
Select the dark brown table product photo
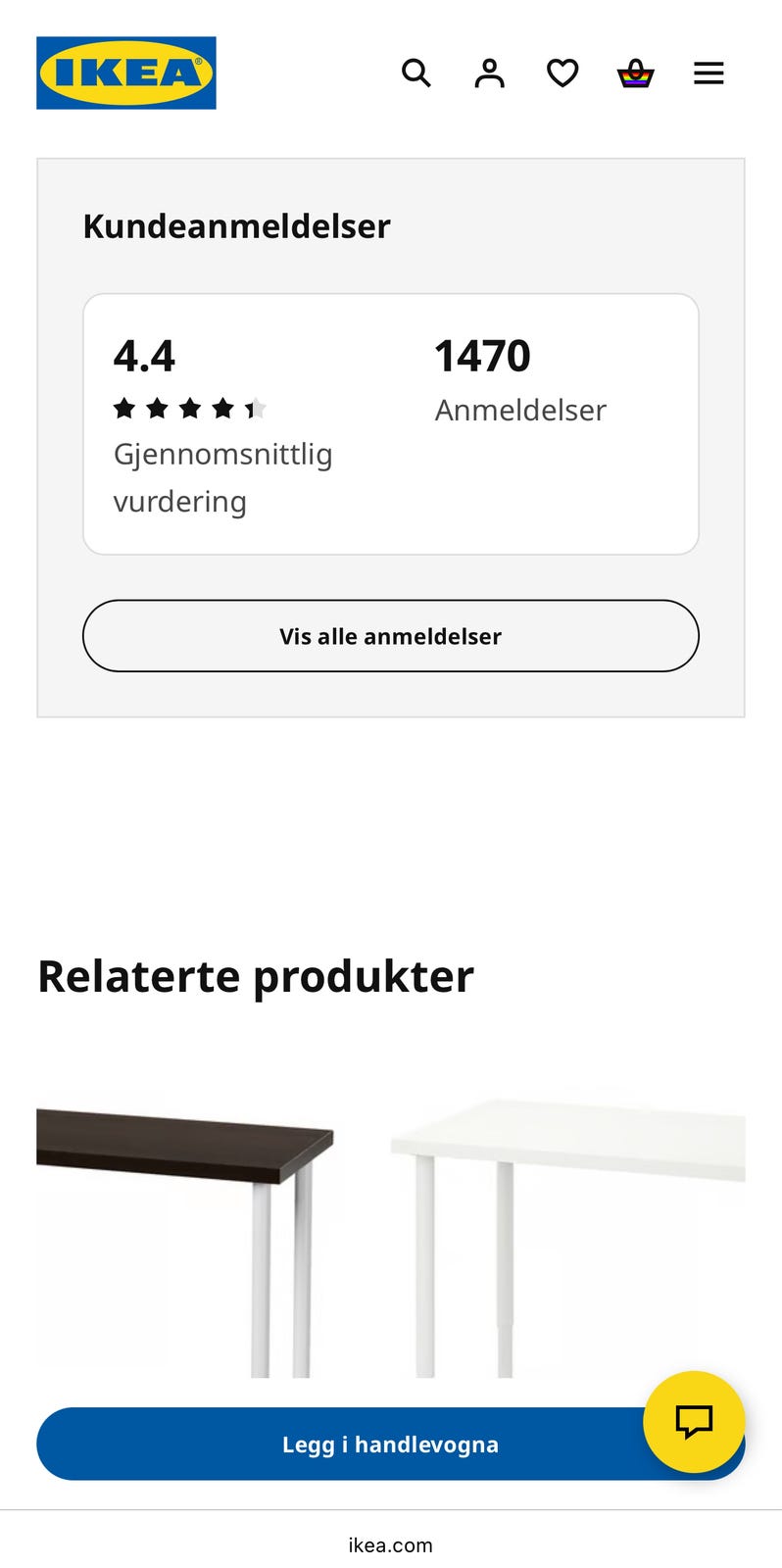(186, 1225)
